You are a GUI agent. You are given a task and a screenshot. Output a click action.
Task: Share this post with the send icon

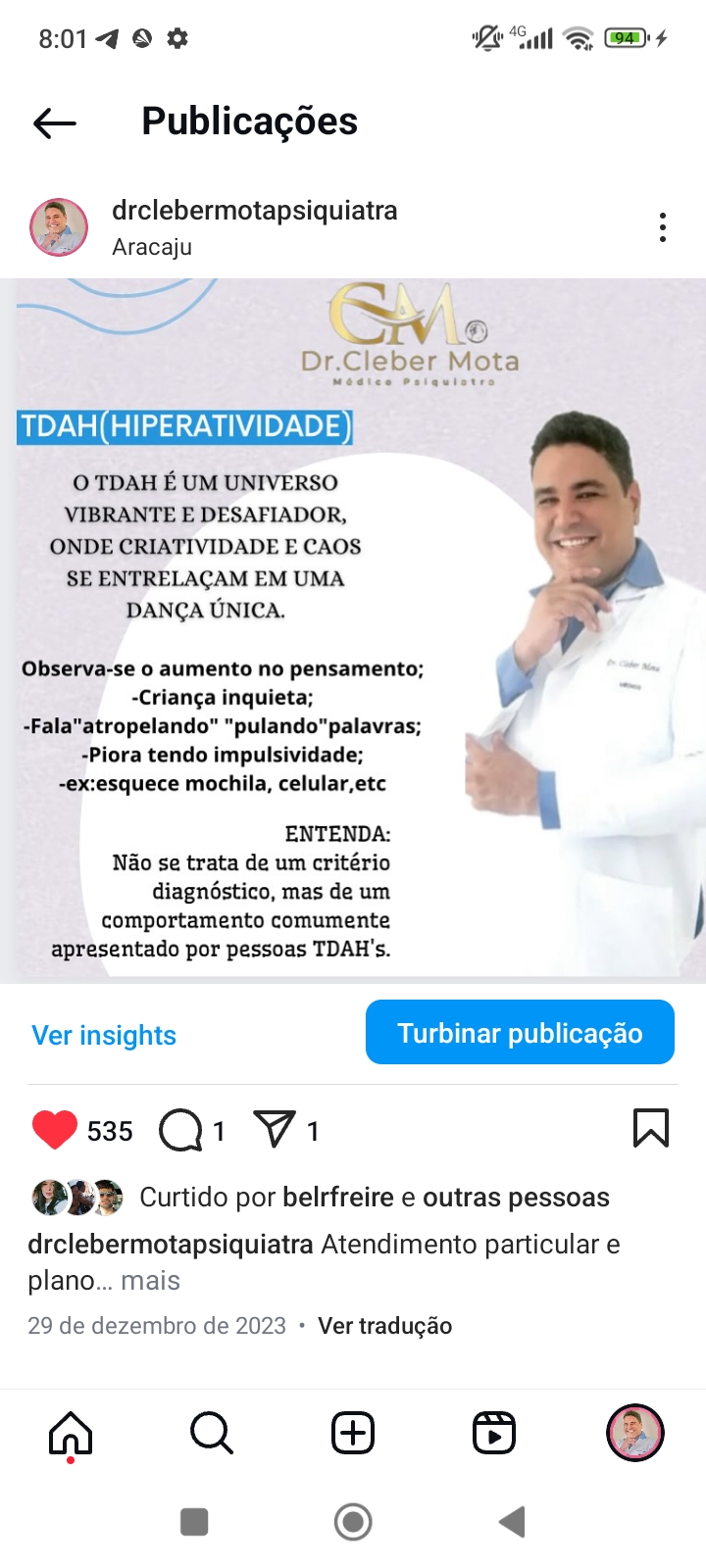coord(275,1129)
